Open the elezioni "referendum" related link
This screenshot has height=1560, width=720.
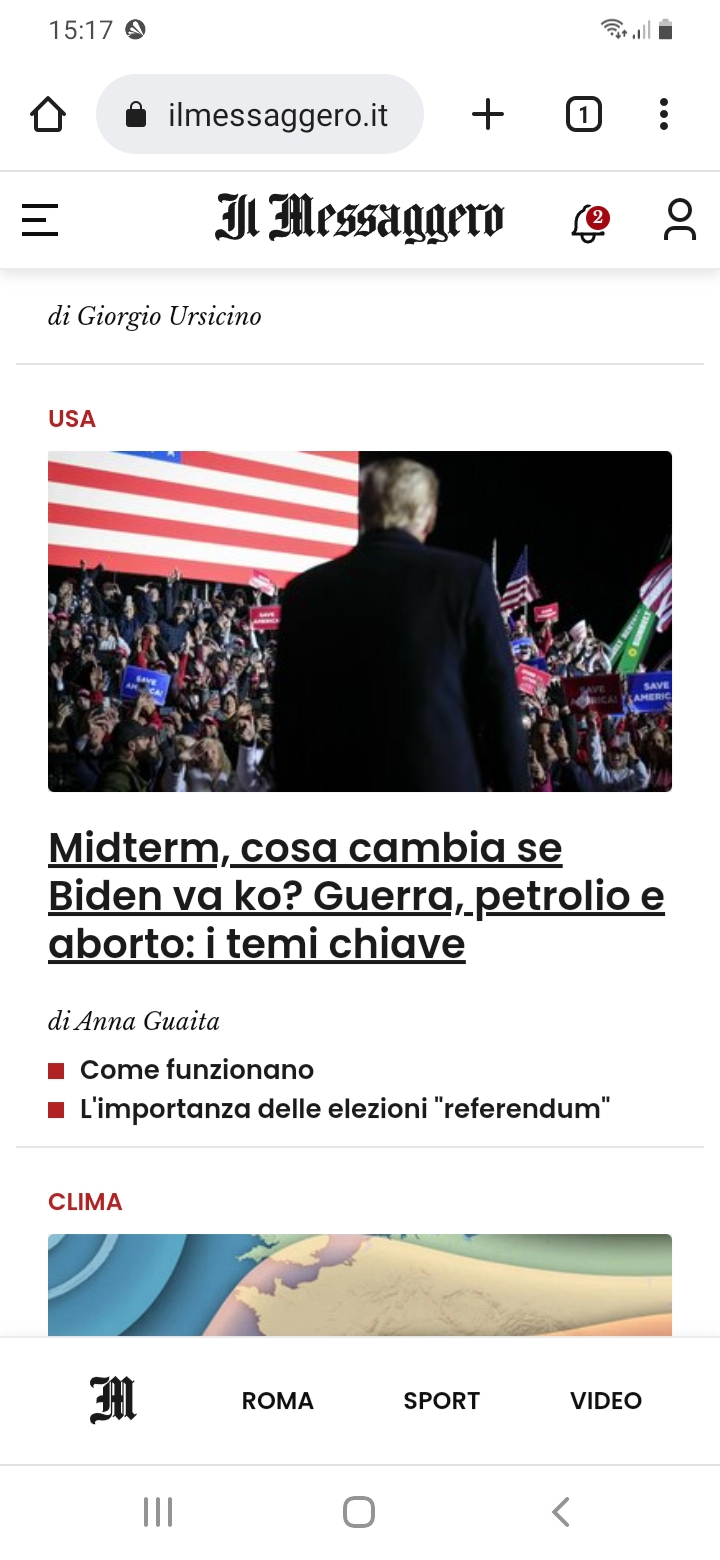tap(345, 1109)
